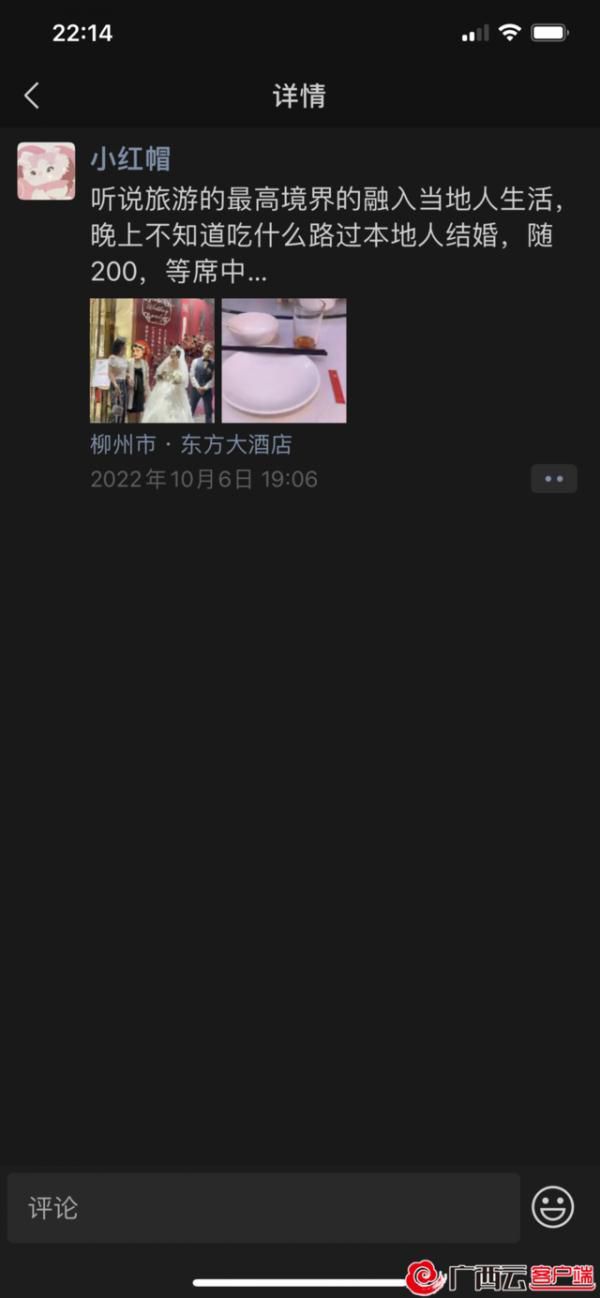Image resolution: width=600 pixels, height=1298 pixels.
Task: View the plate and chopsticks photo
Action: click(x=284, y=360)
